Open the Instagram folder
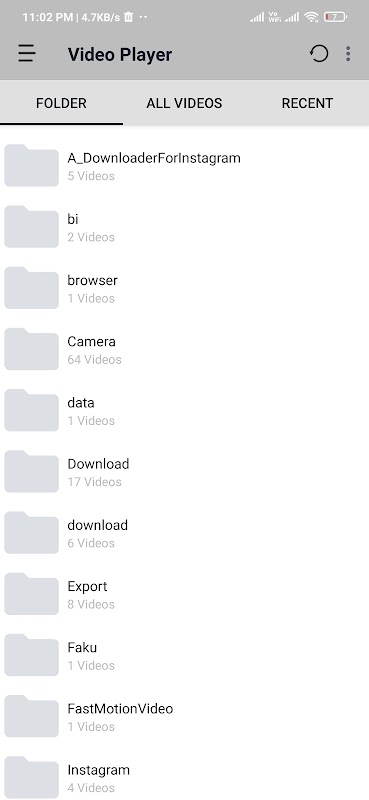Screen dimensions: 369x800 point(184,776)
